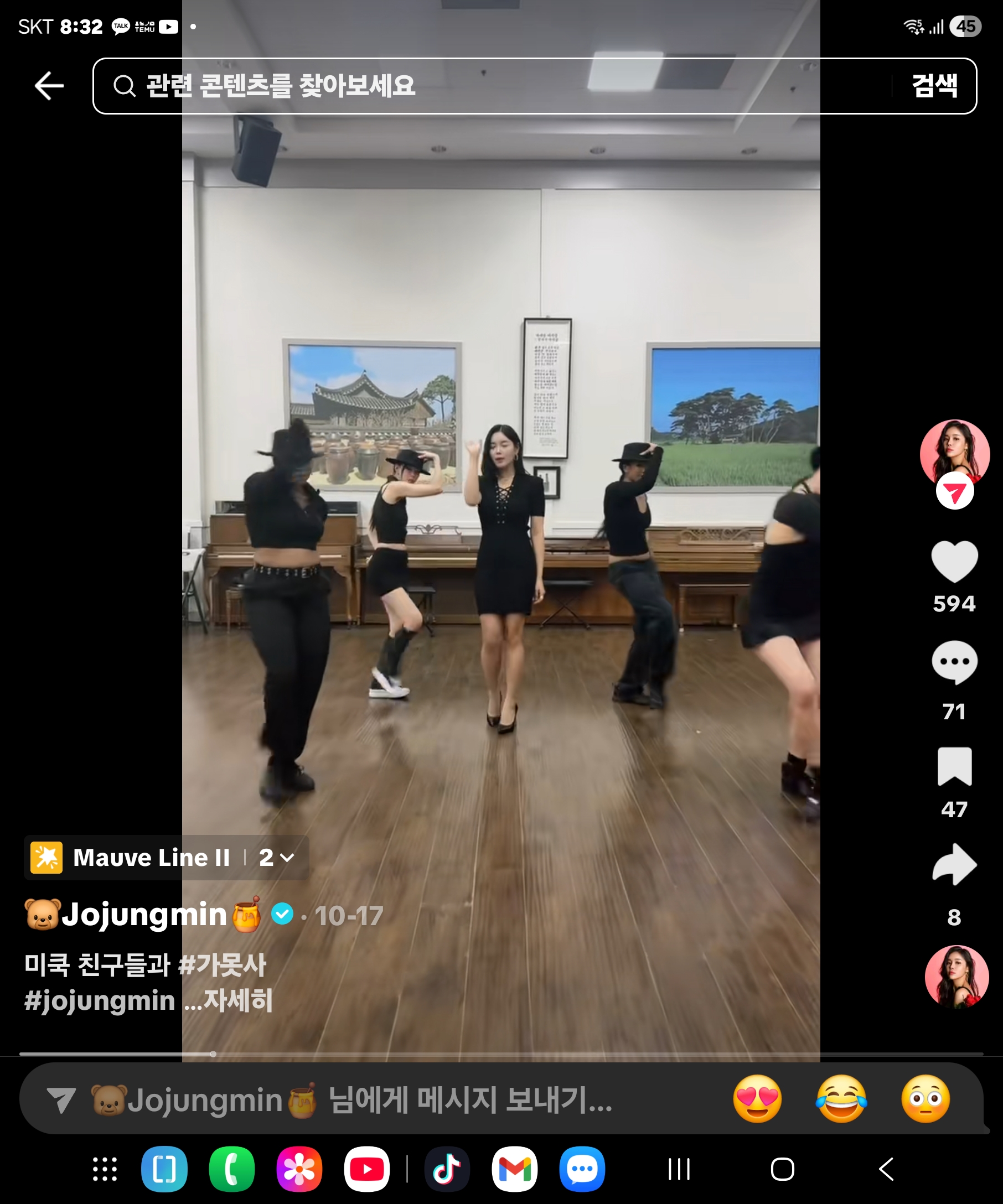Viewport: 1003px width, 1204px height.
Task: Expand the caption with 자세히
Action: [x=238, y=1001]
